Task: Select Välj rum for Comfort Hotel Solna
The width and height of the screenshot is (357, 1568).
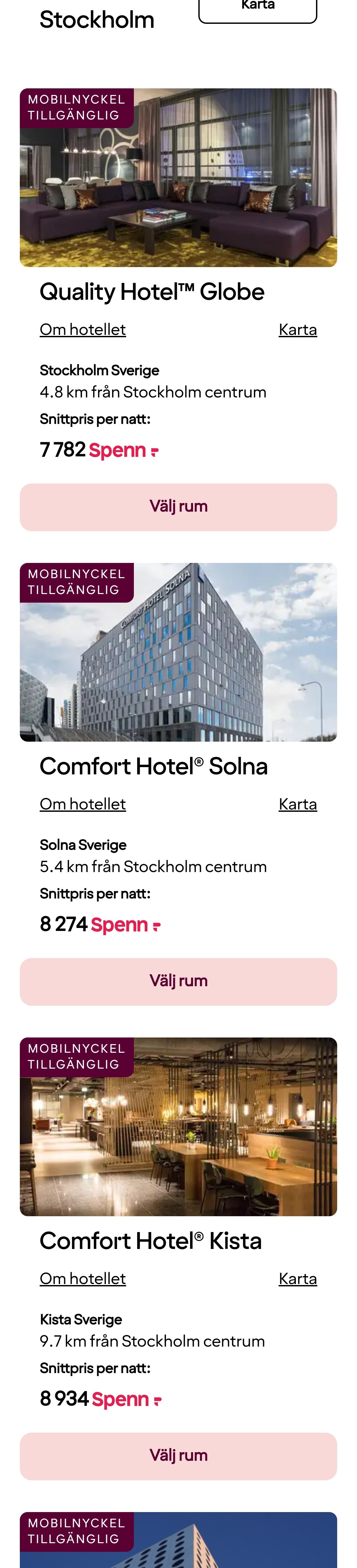Action: (x=178, y=981)
